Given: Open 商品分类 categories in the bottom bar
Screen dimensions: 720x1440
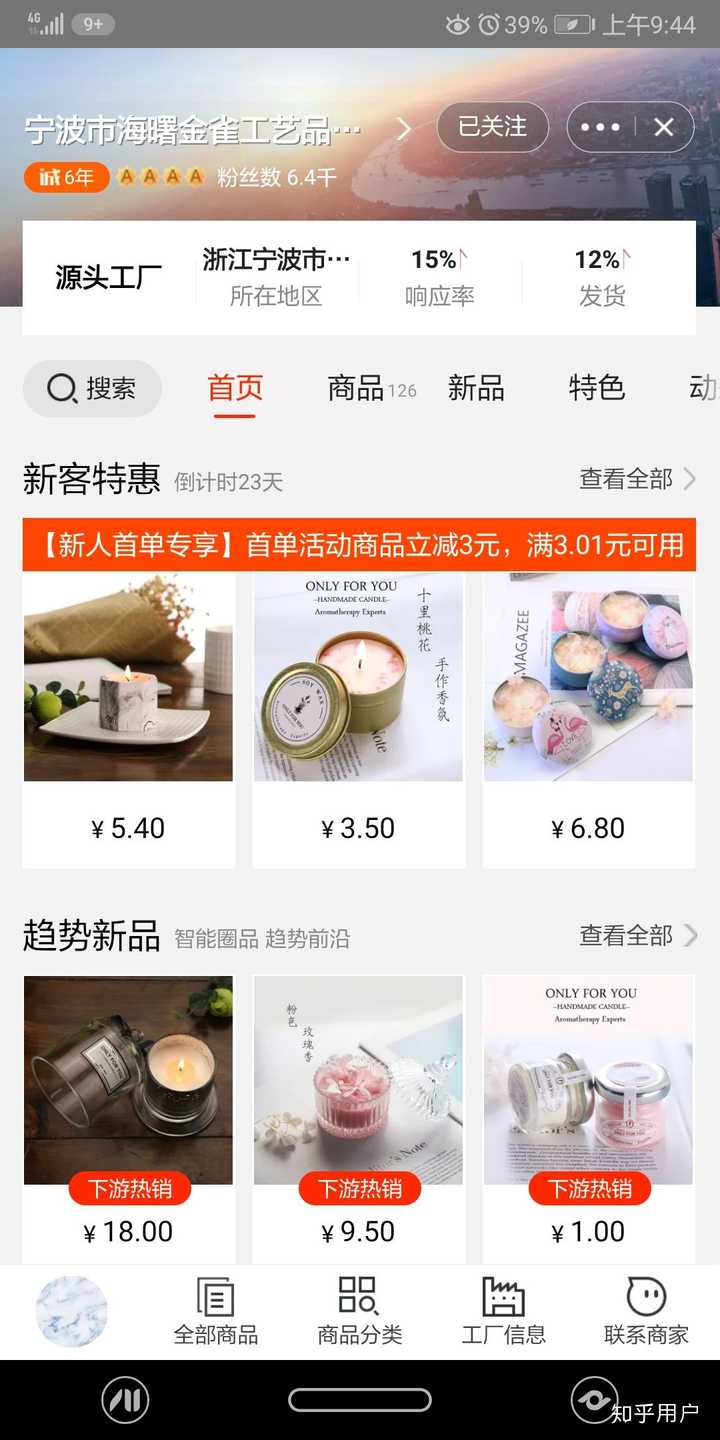Looking at the screenshot, I should click(359, 1311).
